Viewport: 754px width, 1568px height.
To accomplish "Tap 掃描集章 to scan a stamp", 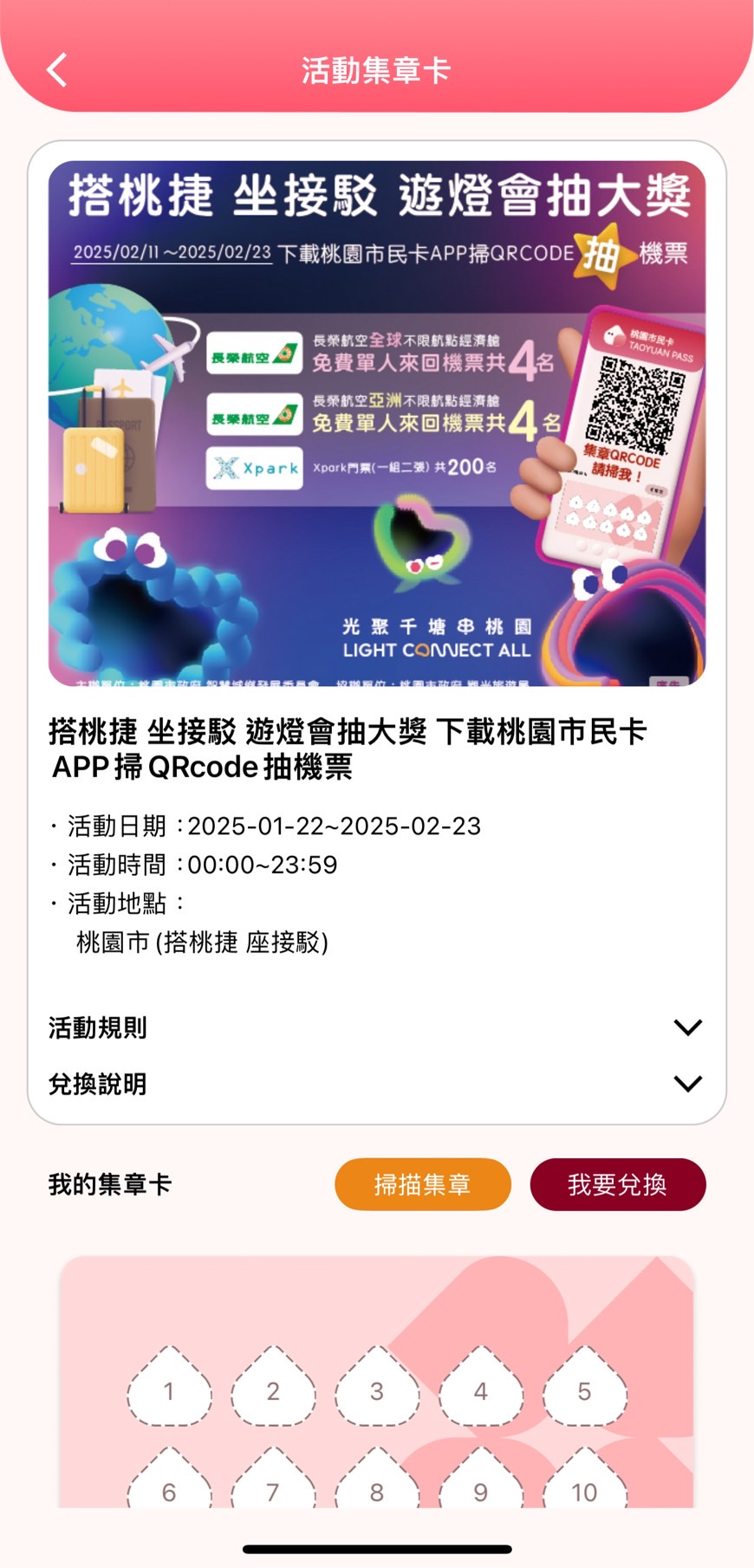I will [x=422, y=1184].
